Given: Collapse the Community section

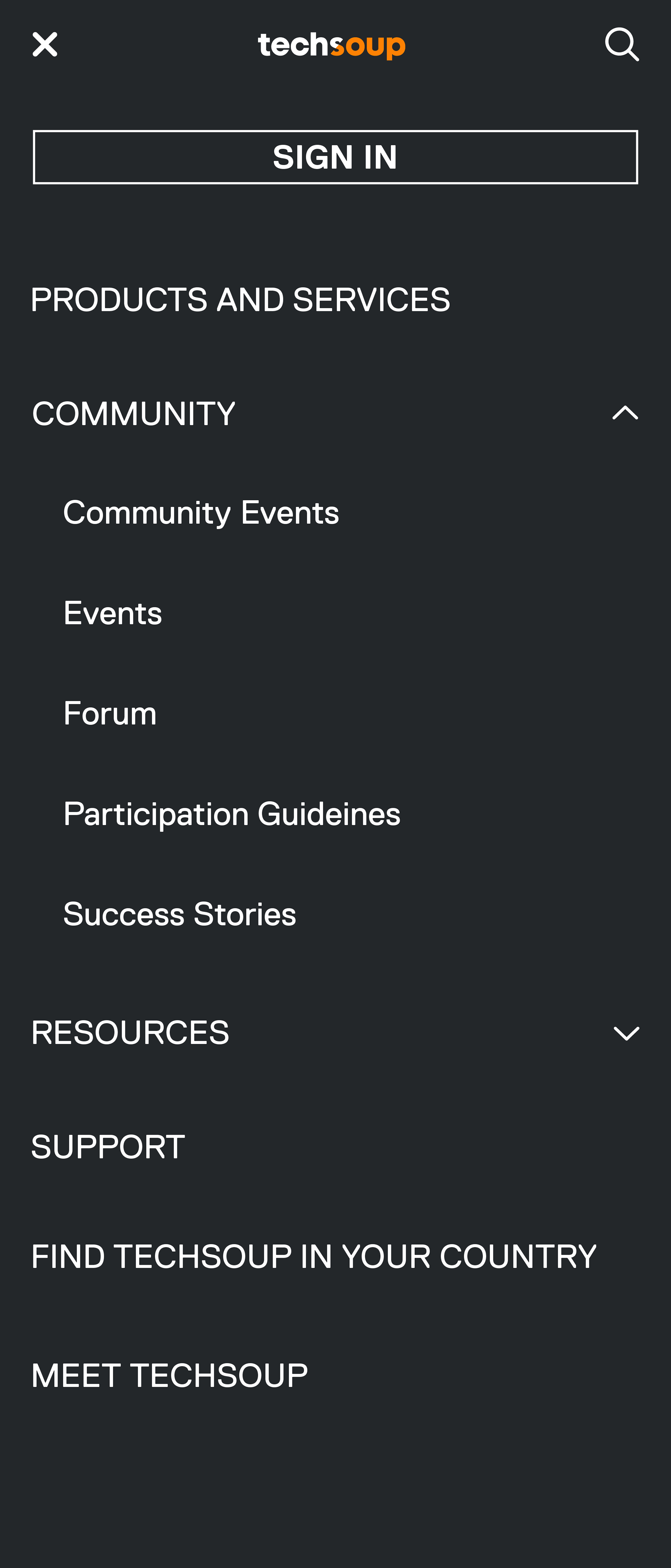Looking at the screenshot, I should click(625, 413).
